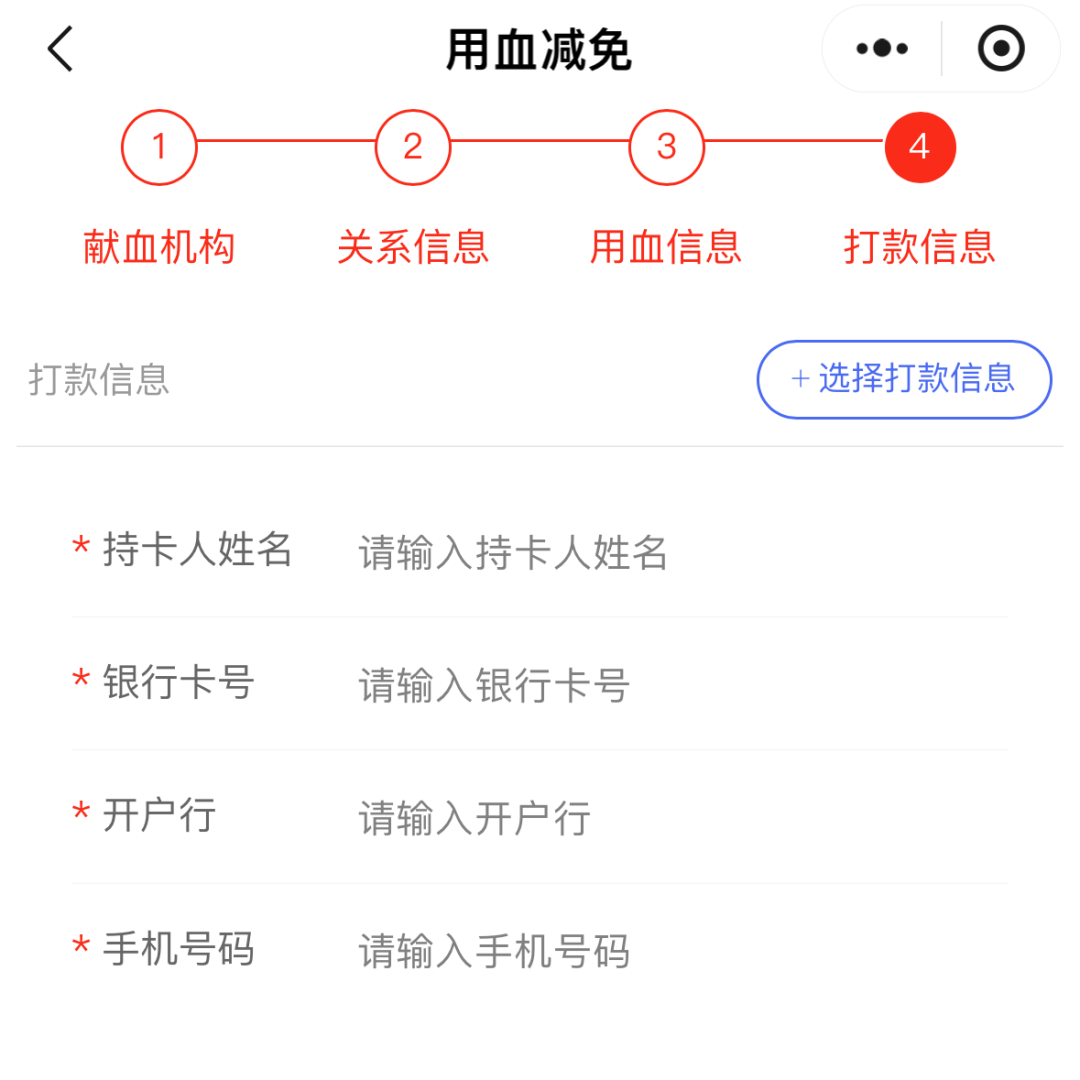The image size is (1080, 1080).
Task: Jump to step 1 献血机构
Action: point(159,148)
